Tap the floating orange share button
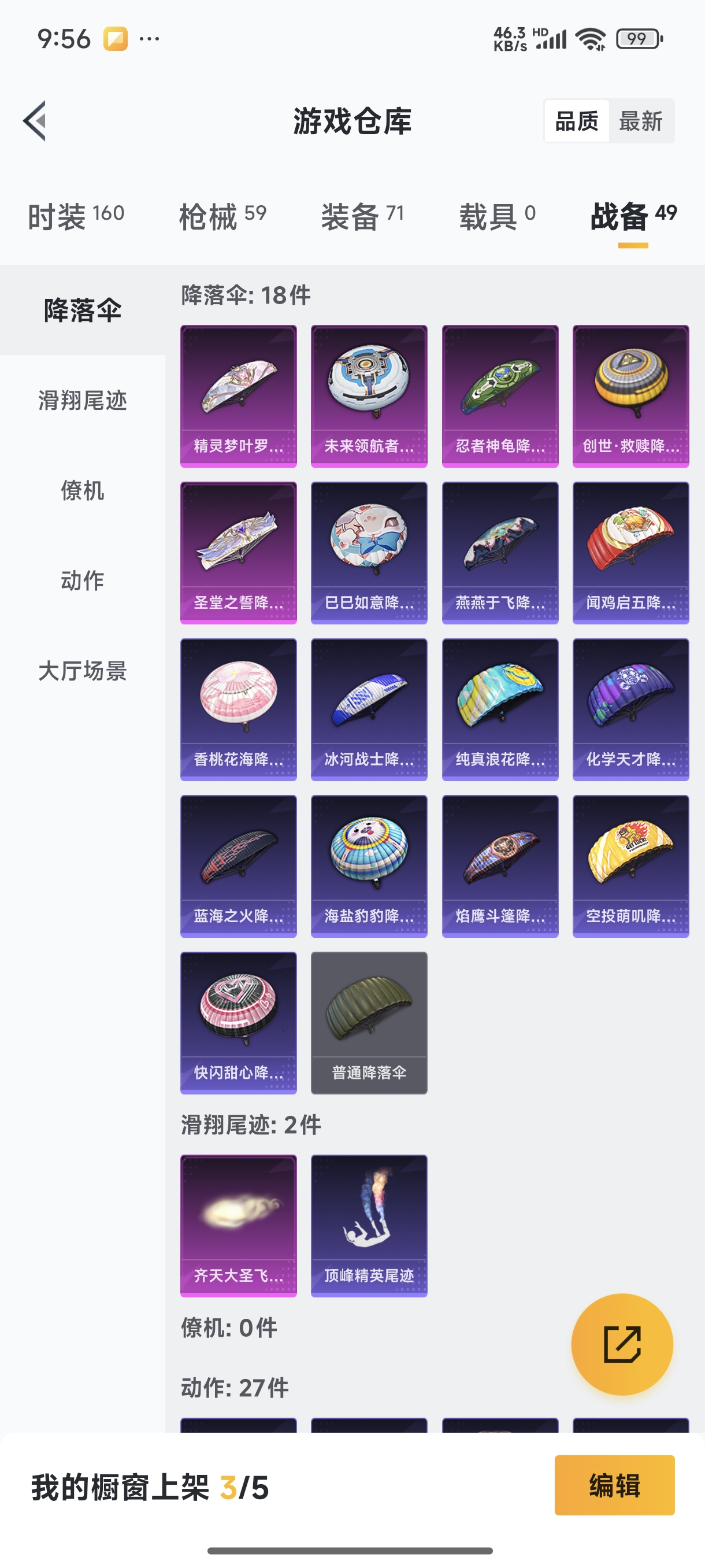 pos(622,1344)
